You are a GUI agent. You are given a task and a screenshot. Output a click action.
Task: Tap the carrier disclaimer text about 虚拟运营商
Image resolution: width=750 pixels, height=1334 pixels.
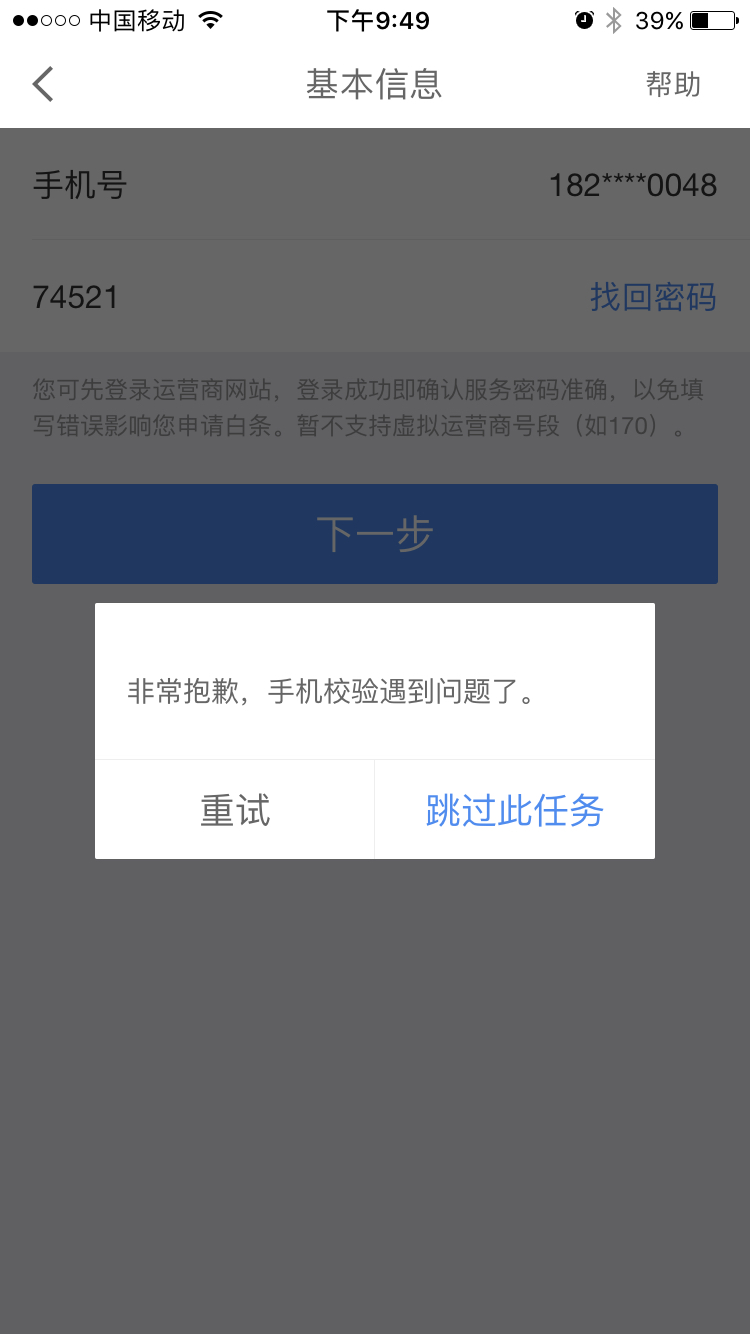point(374,407)
